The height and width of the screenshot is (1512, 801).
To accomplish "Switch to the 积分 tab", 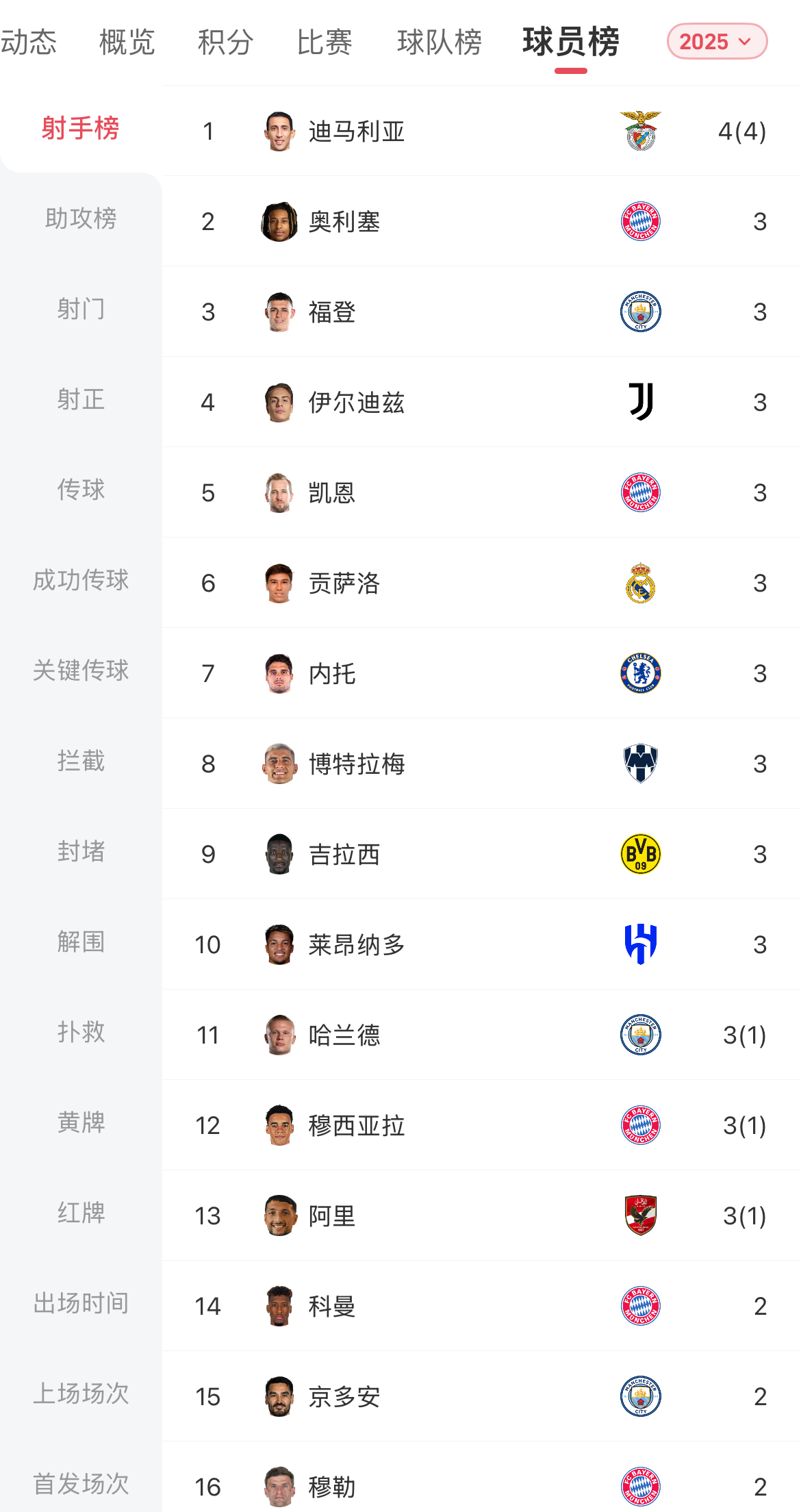I will pyautogui.click(x=225, y=42).
